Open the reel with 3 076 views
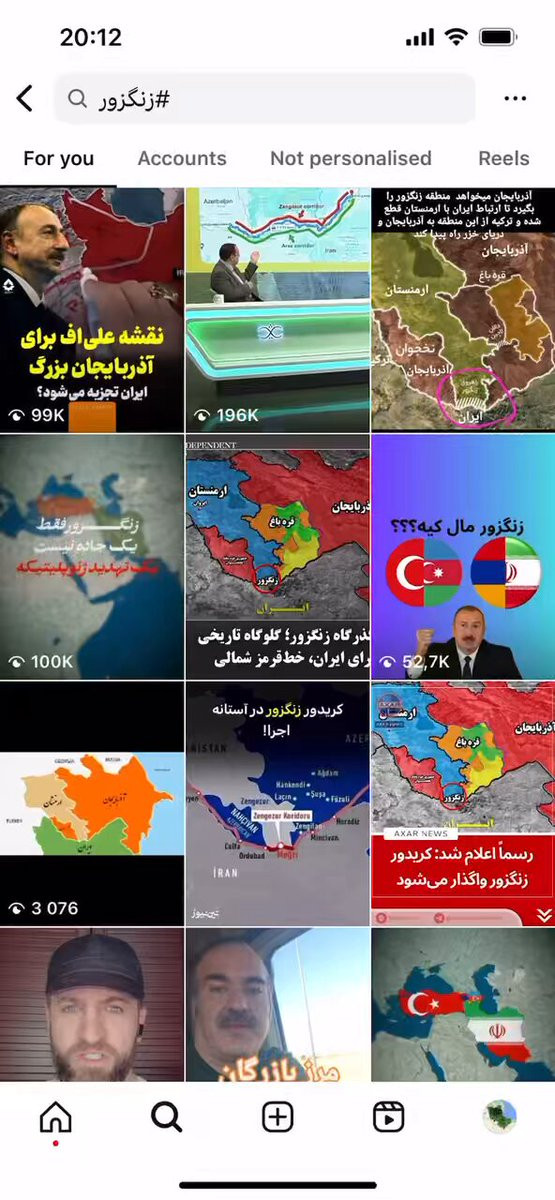The height and width of the screenshot is (1200, 555). (x=92, y=803)
